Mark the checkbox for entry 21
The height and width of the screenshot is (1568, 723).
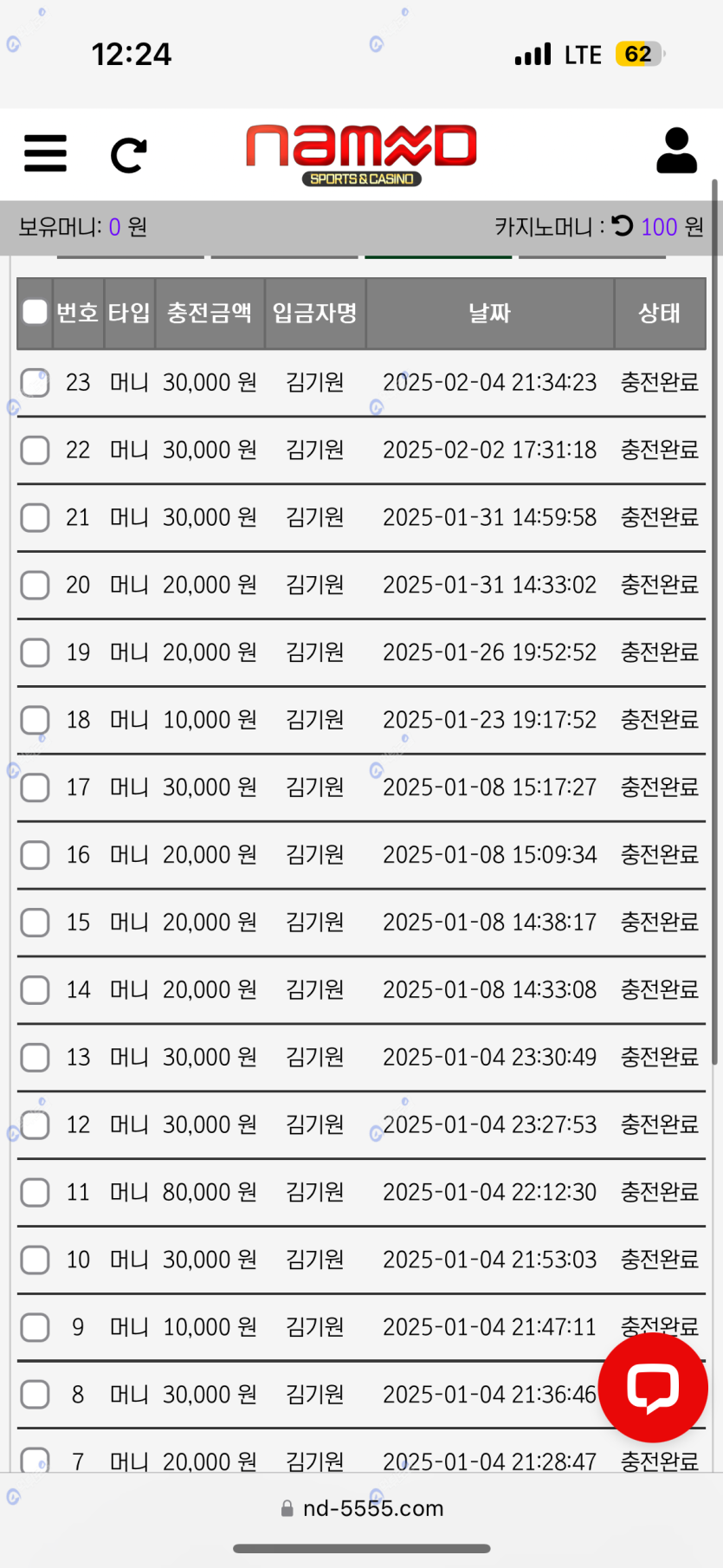click(x=35, y=517)
